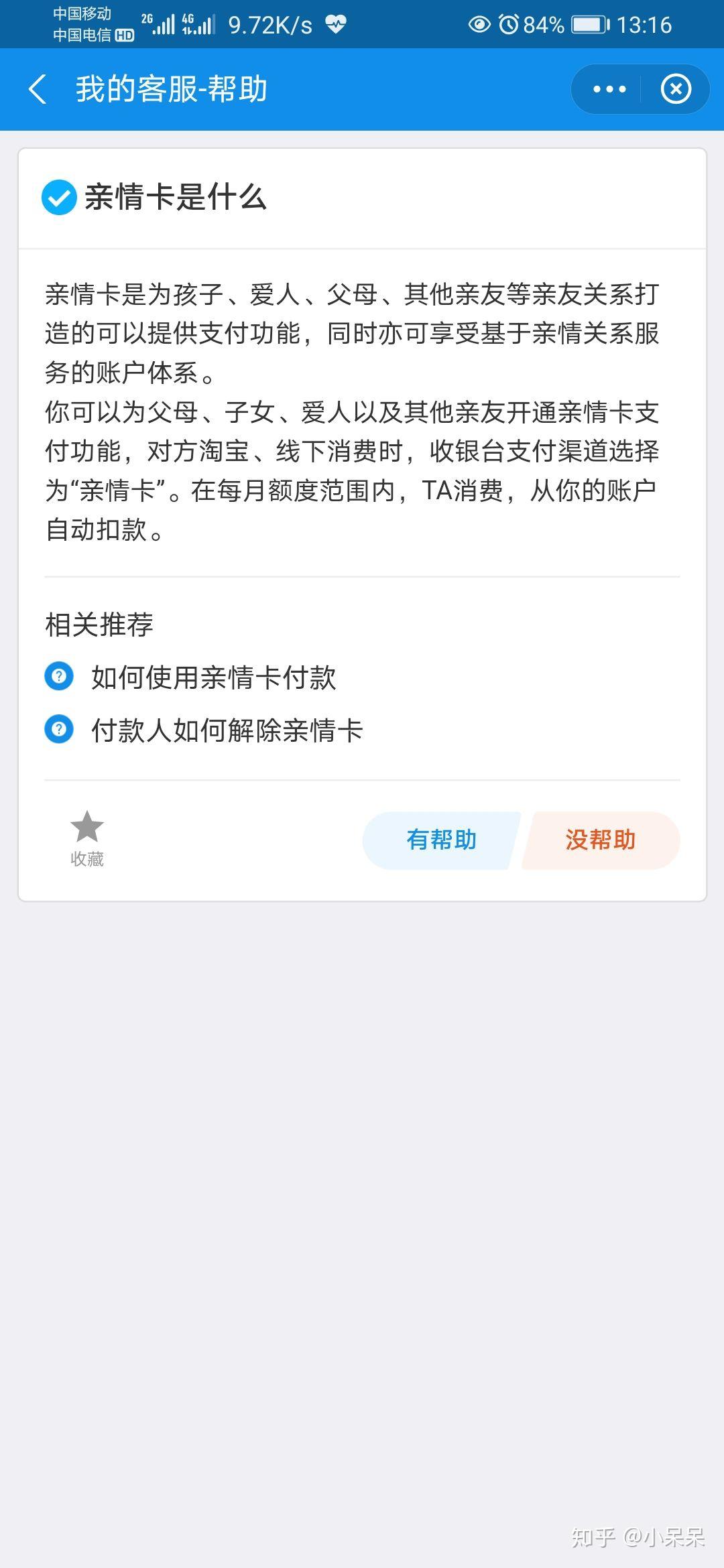Screen dimensions: 724x1568
Task: Tap the 收藏 star to save this answer
Action: point(87,838)
